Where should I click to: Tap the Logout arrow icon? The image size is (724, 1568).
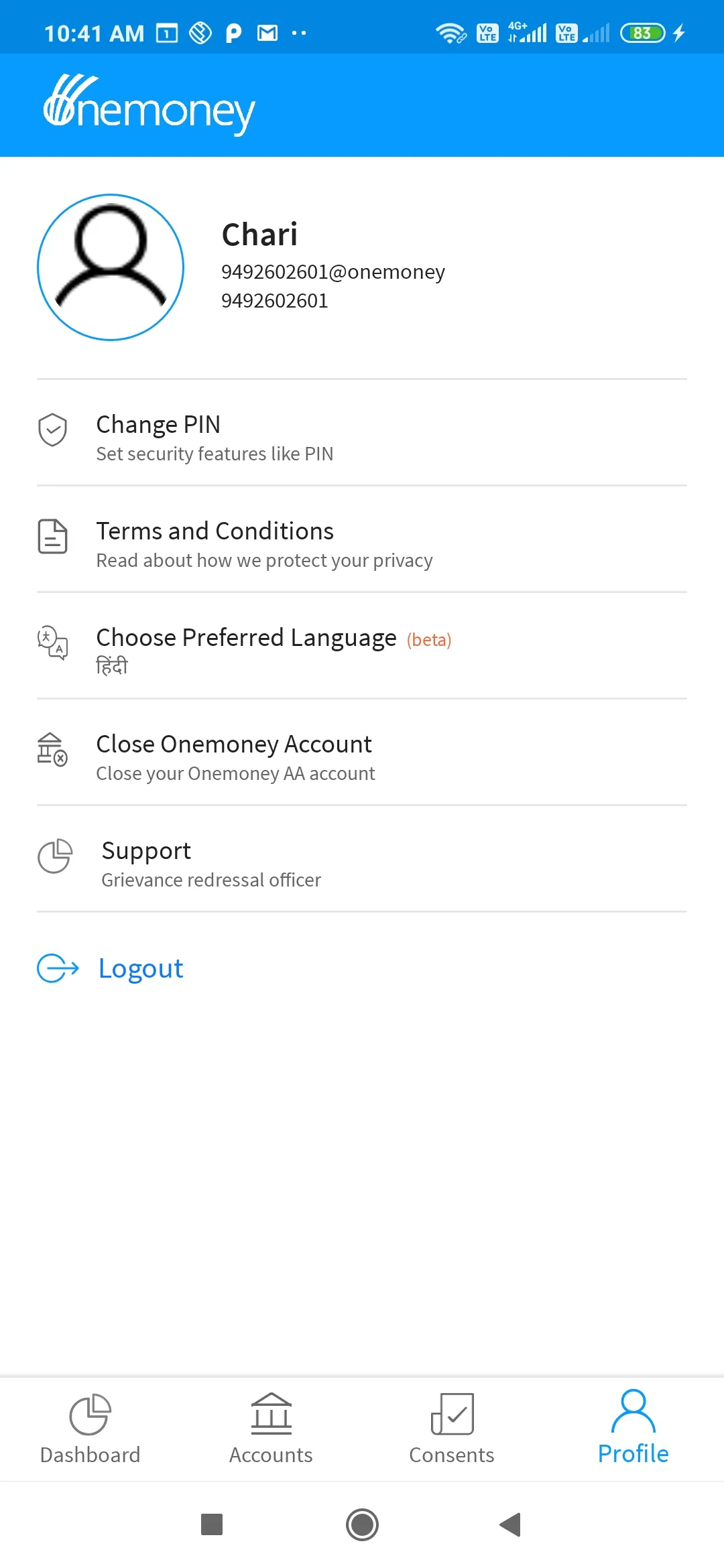click(56, 968)
